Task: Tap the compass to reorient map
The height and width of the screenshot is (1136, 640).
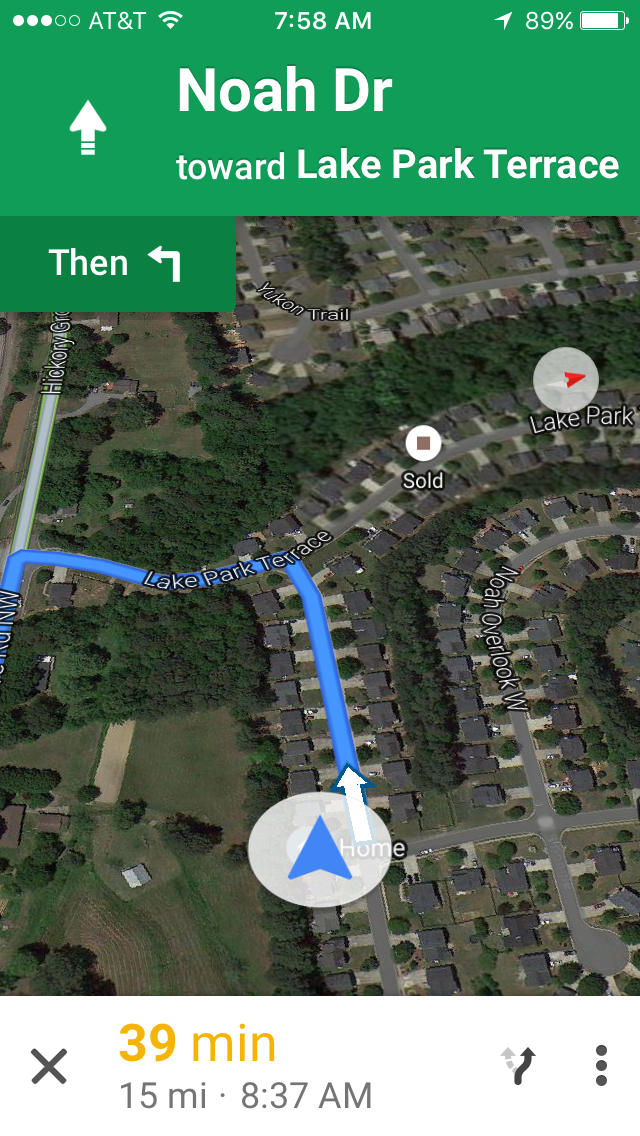Action: (x=565, y=380)
